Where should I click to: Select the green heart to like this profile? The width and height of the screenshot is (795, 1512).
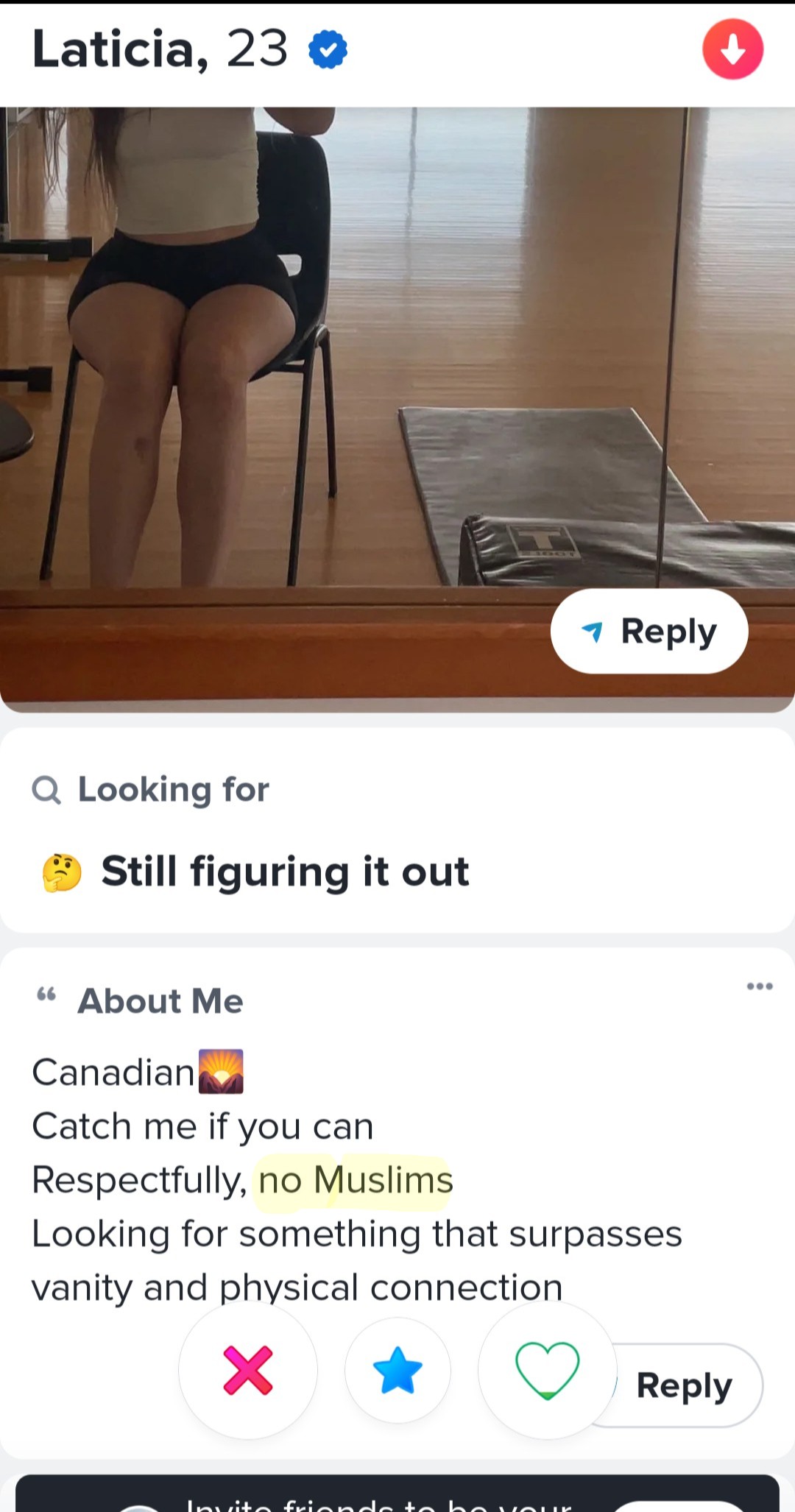click(545, 1369)
